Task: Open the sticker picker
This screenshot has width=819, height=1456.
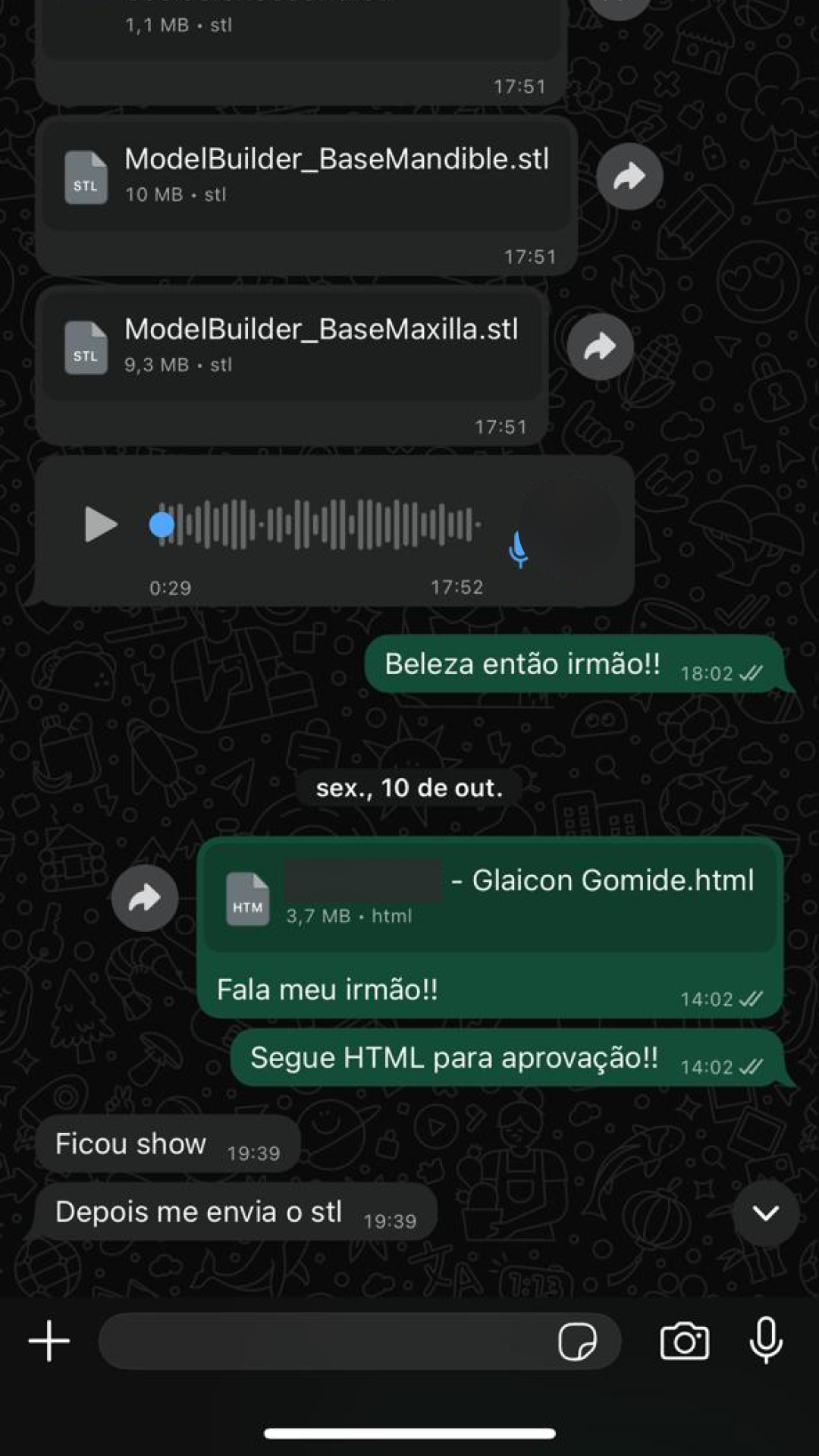Action: click(577, 1341)
